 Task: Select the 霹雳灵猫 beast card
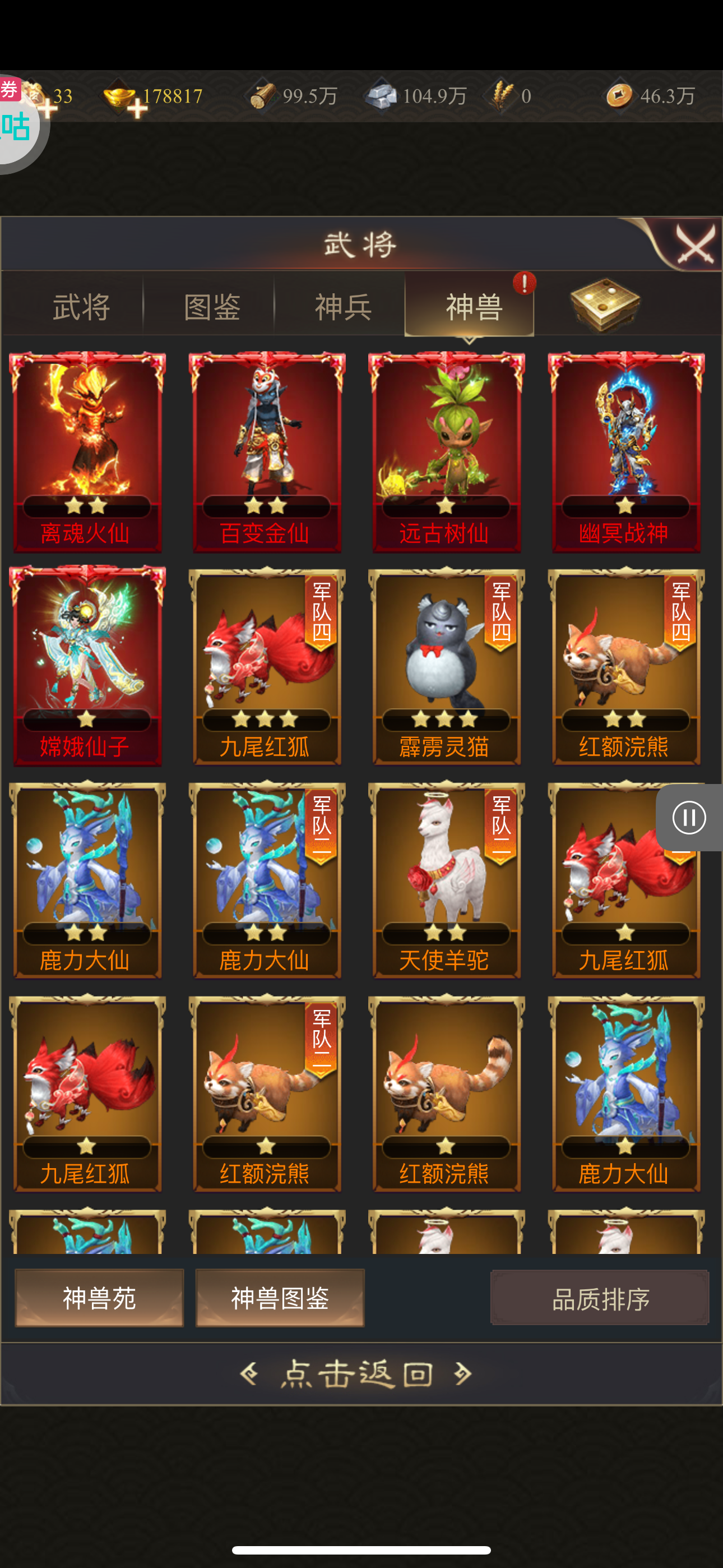(446, 665)
